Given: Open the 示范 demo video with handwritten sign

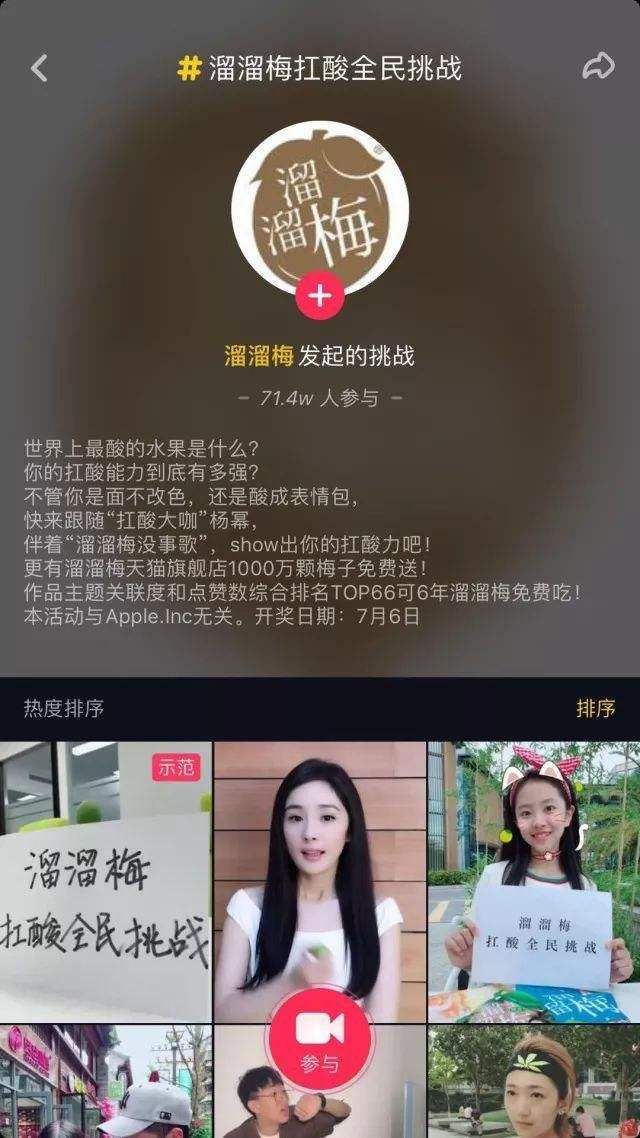Looking at the screenshot, I should point(105,880).
